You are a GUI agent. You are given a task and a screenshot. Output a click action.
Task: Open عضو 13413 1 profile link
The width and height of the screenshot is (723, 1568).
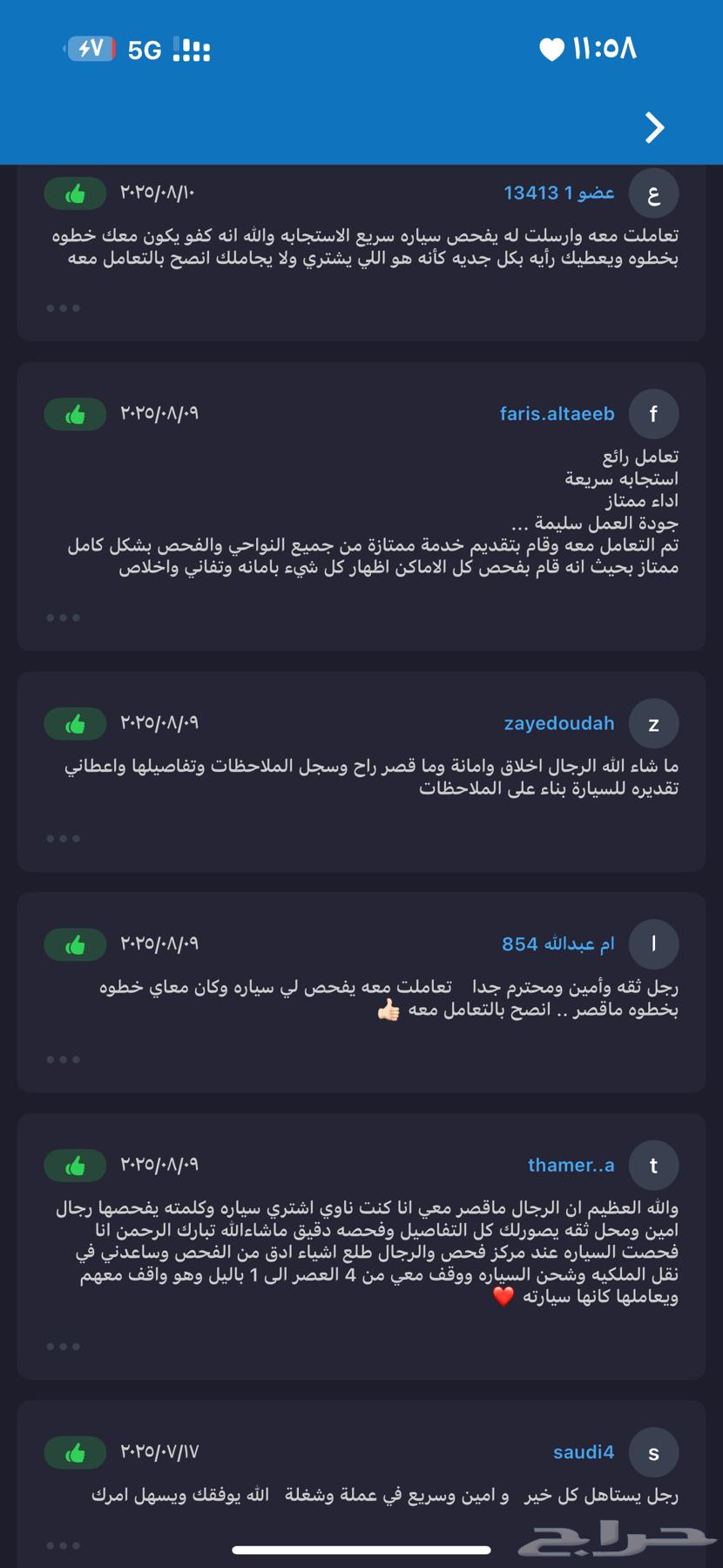coord(558,193)
